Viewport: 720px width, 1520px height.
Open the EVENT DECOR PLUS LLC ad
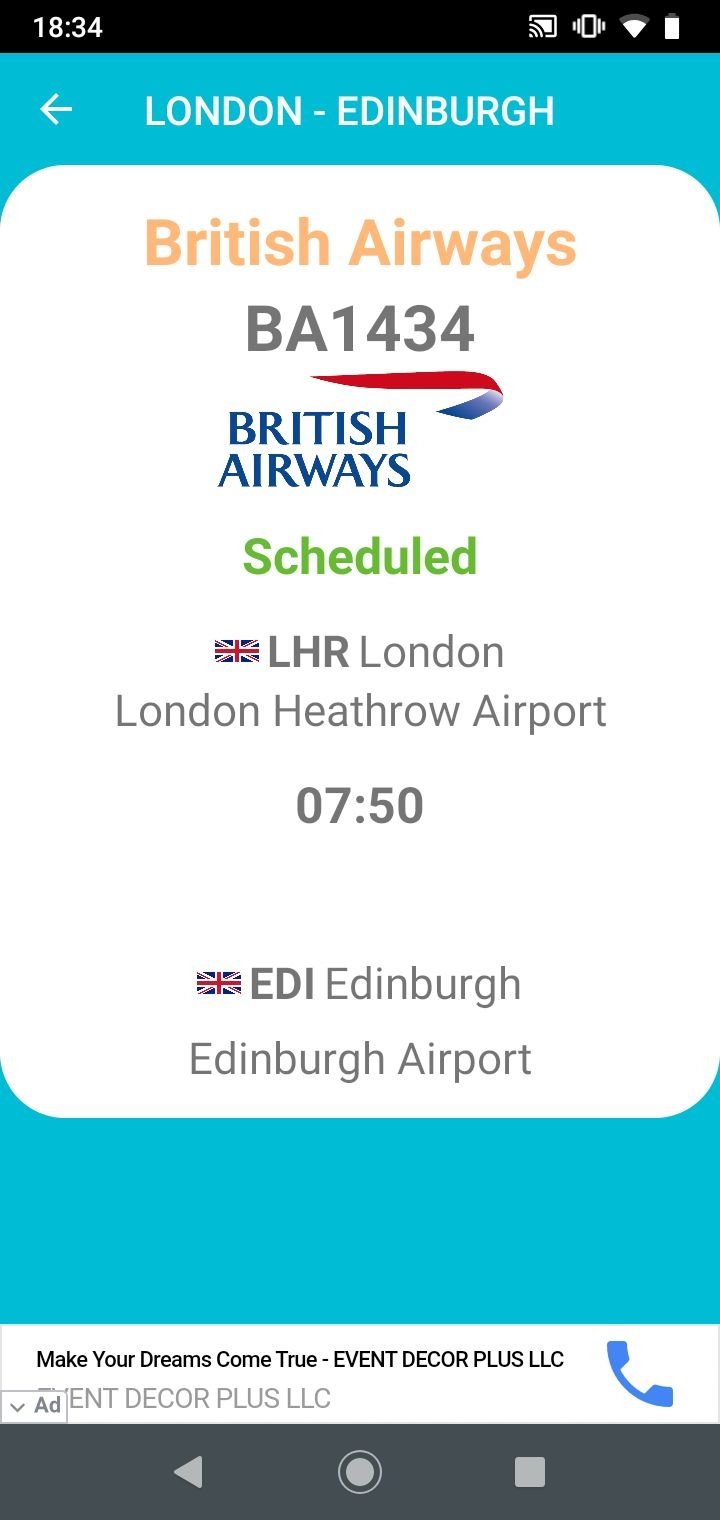pos(300,1360)
